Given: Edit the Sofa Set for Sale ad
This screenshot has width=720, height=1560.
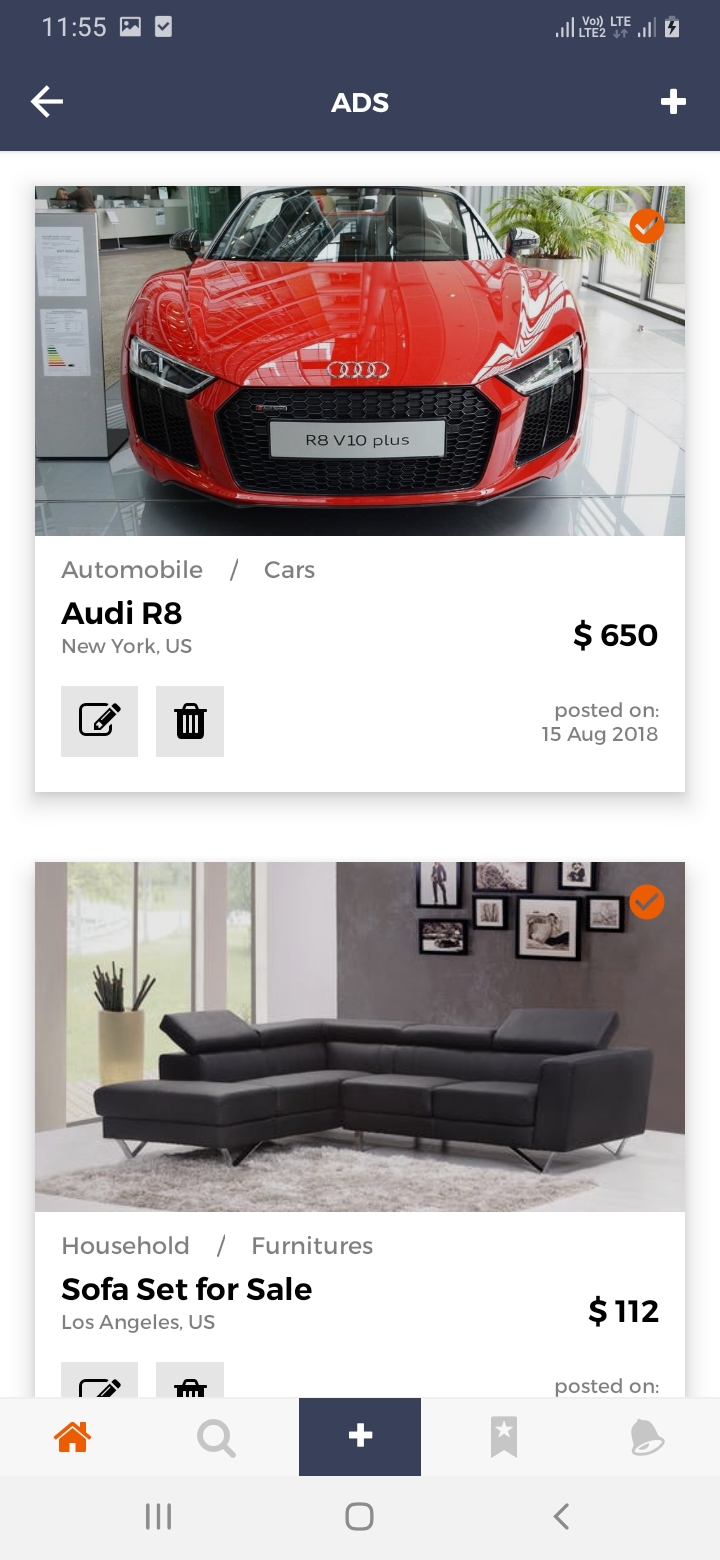Looking at the screenshot, I should pos(99,1390).
